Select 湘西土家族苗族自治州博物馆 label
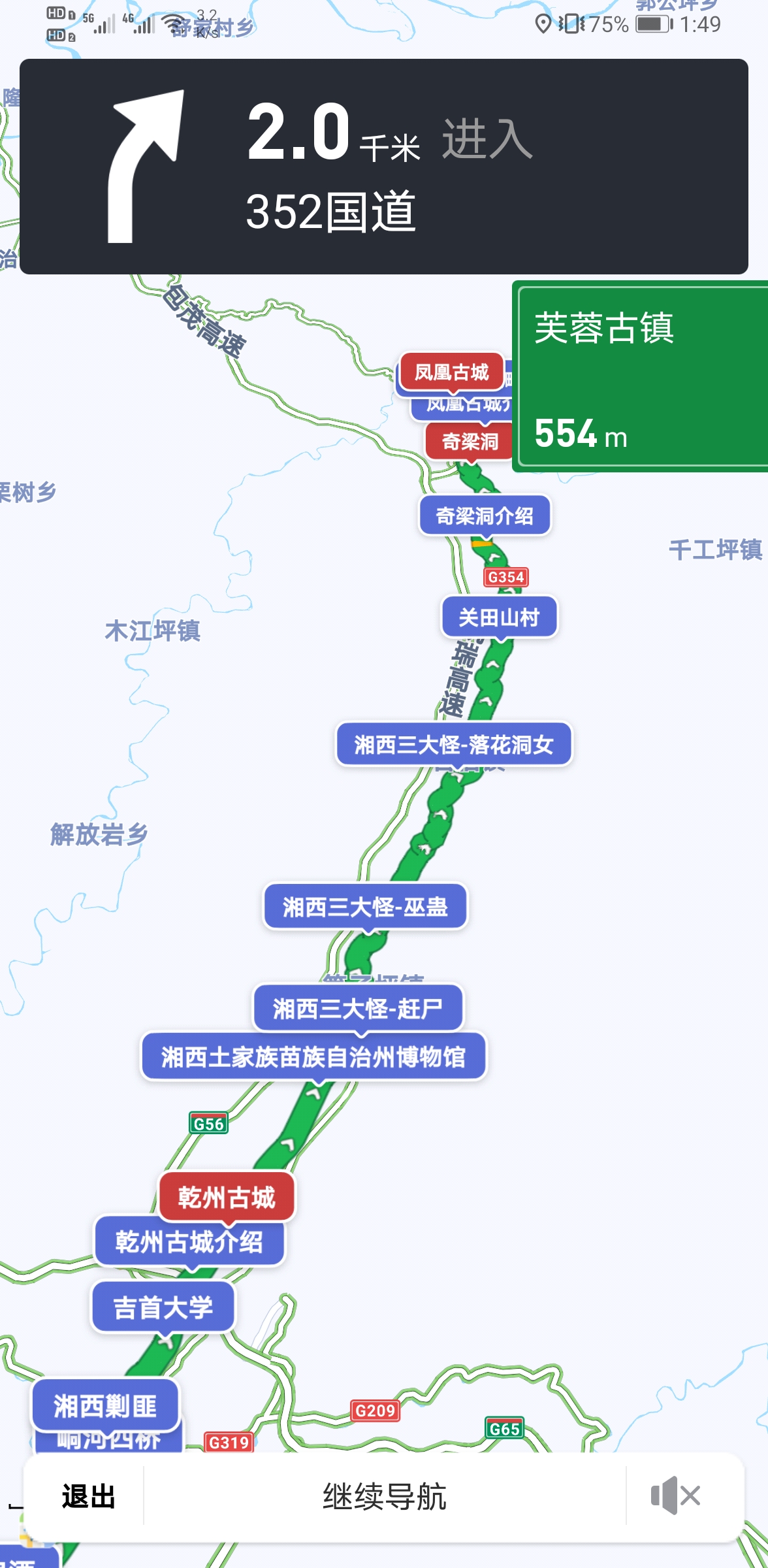 tap(315, 1057)
